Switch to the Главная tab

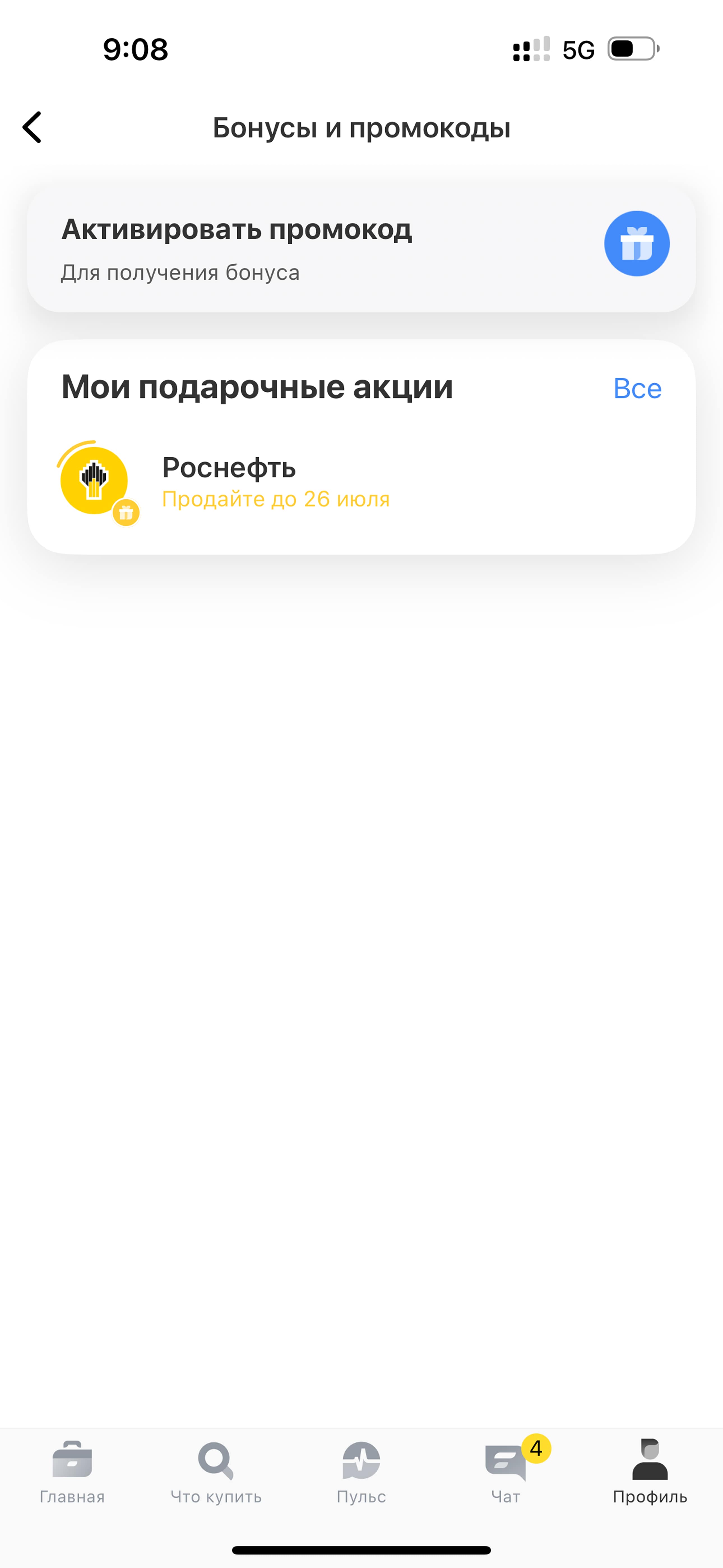(x=72, y=1472)
